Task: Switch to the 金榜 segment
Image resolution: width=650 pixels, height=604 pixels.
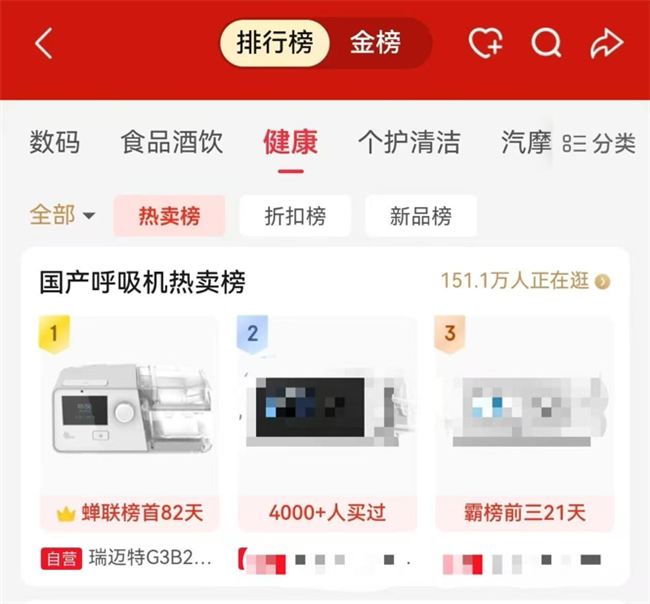Action: [x=375, y=44]
